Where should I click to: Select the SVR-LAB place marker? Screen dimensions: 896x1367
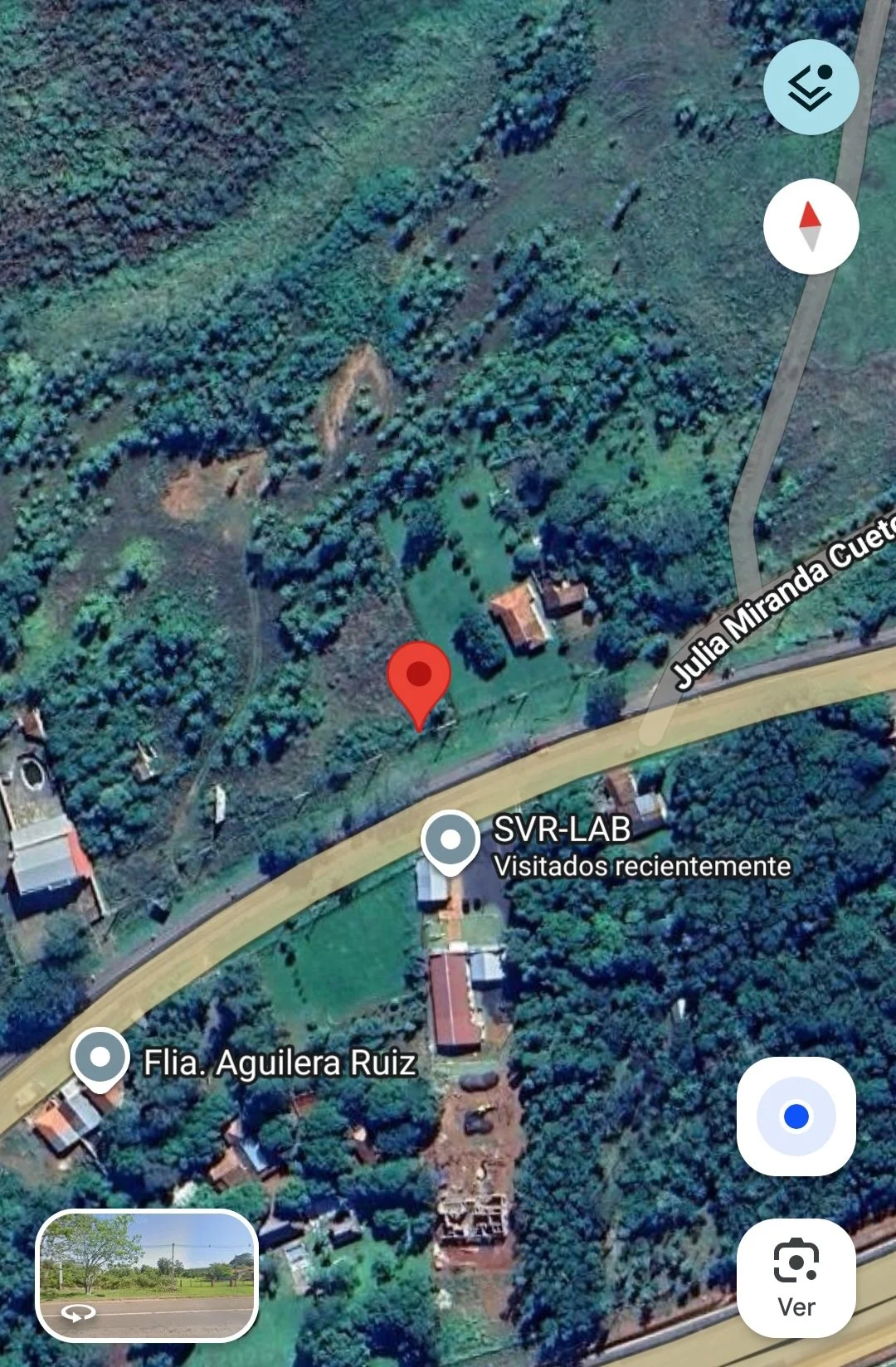click(x=450, y=841)
